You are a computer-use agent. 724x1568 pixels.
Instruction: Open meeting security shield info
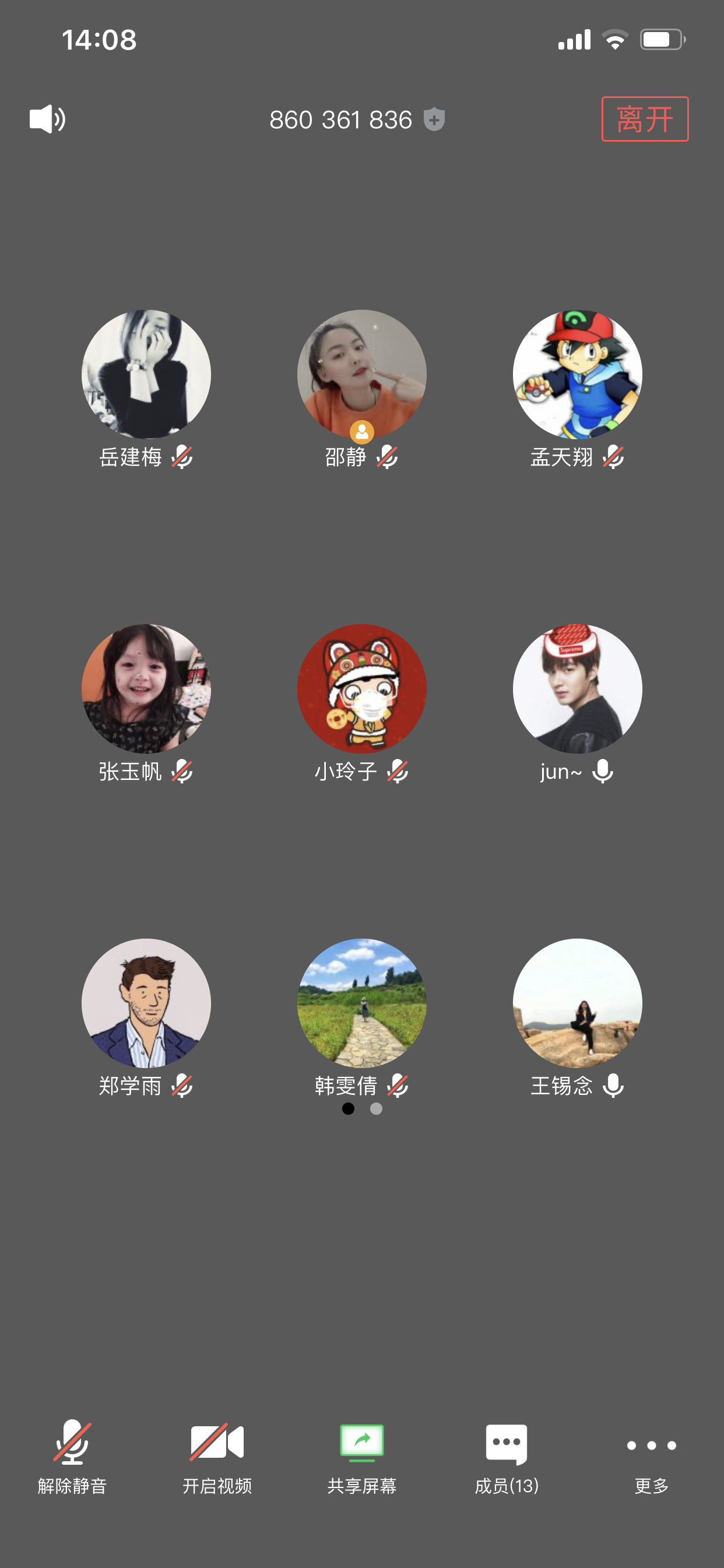[434, 120]
